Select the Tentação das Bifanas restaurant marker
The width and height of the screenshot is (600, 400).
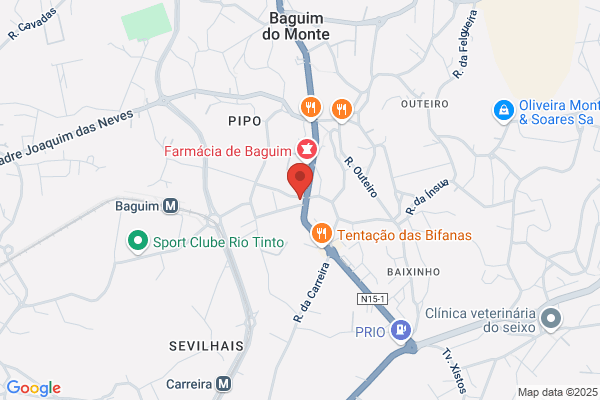coord(321,233)
